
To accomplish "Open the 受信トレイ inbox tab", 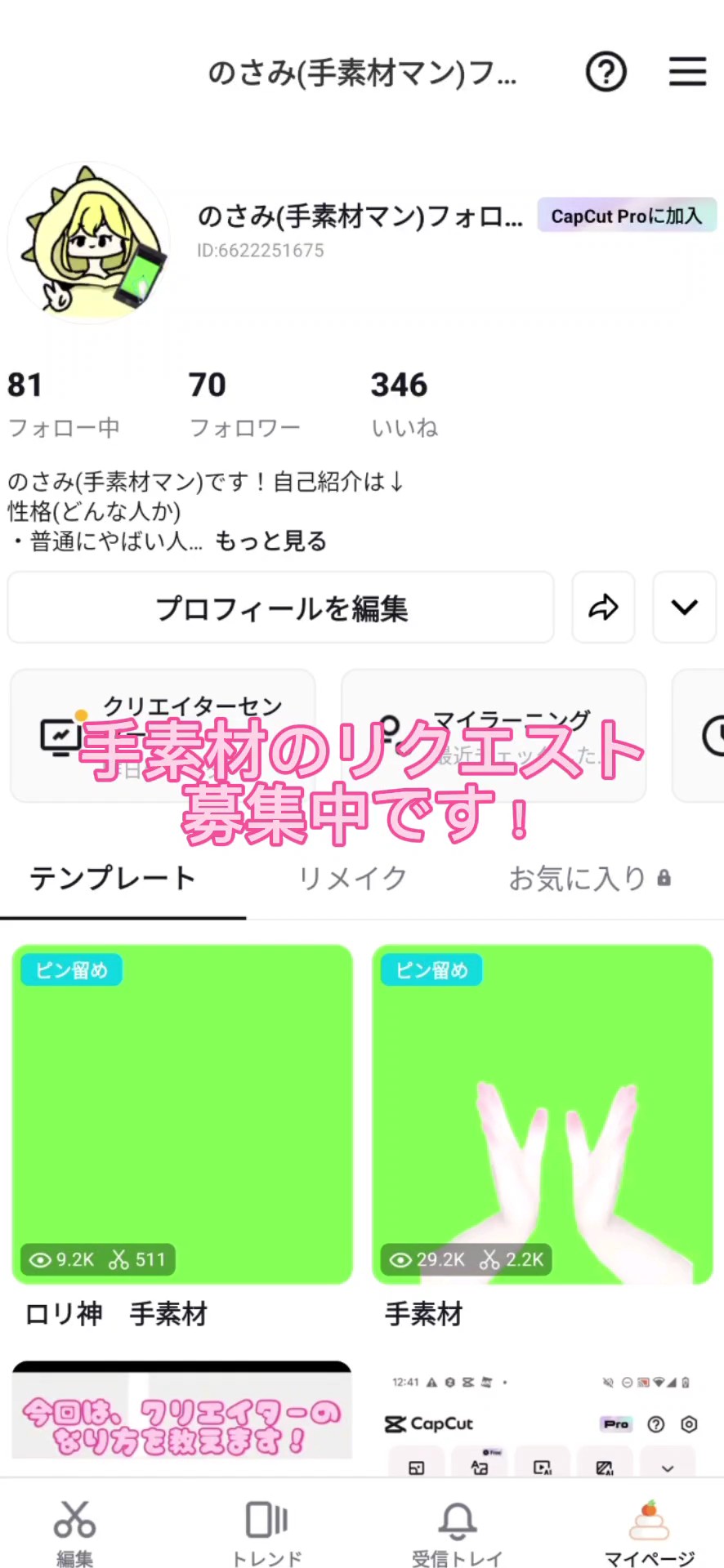I will tap(457, 1532).
